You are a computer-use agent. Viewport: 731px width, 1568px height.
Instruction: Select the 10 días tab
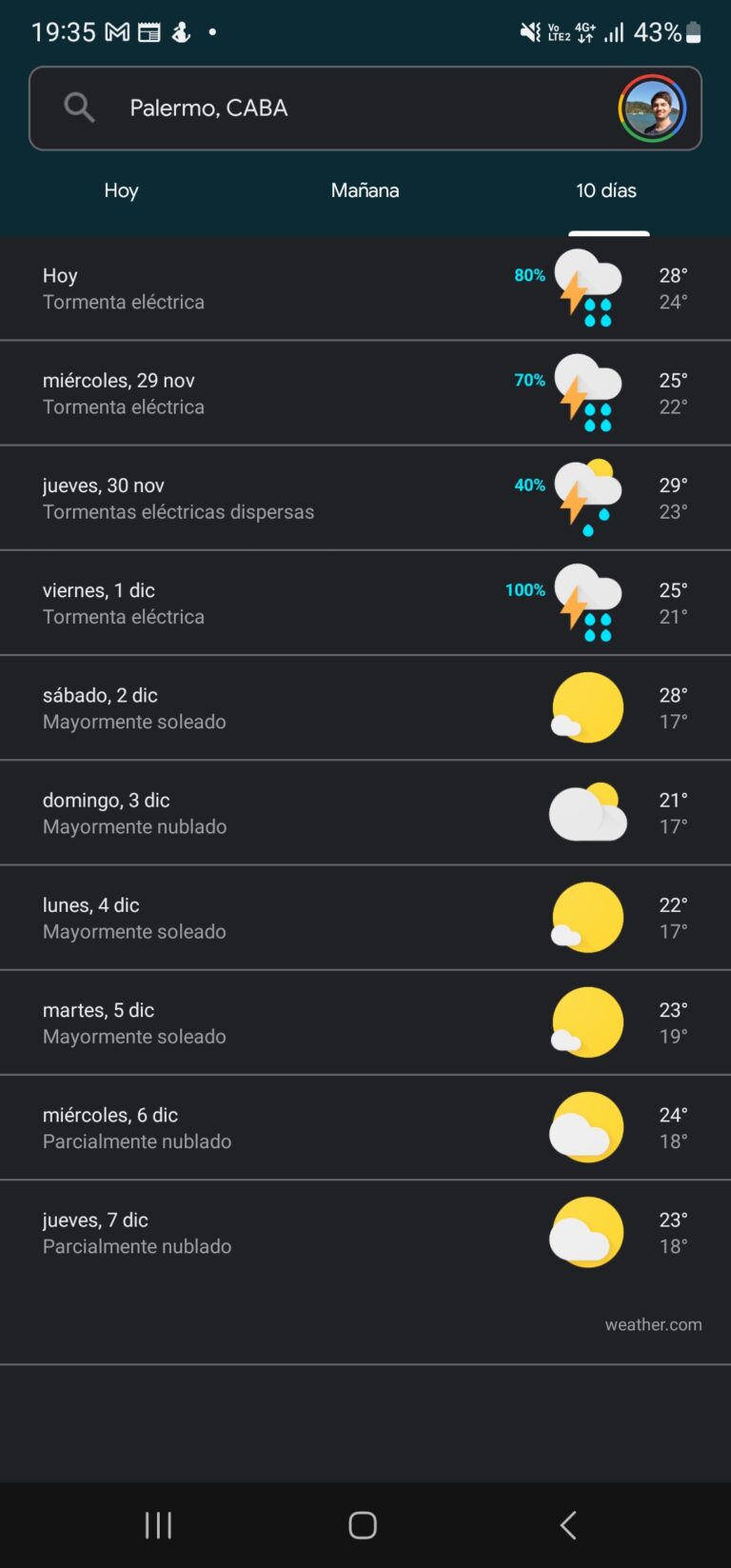[x=606, y=190]
